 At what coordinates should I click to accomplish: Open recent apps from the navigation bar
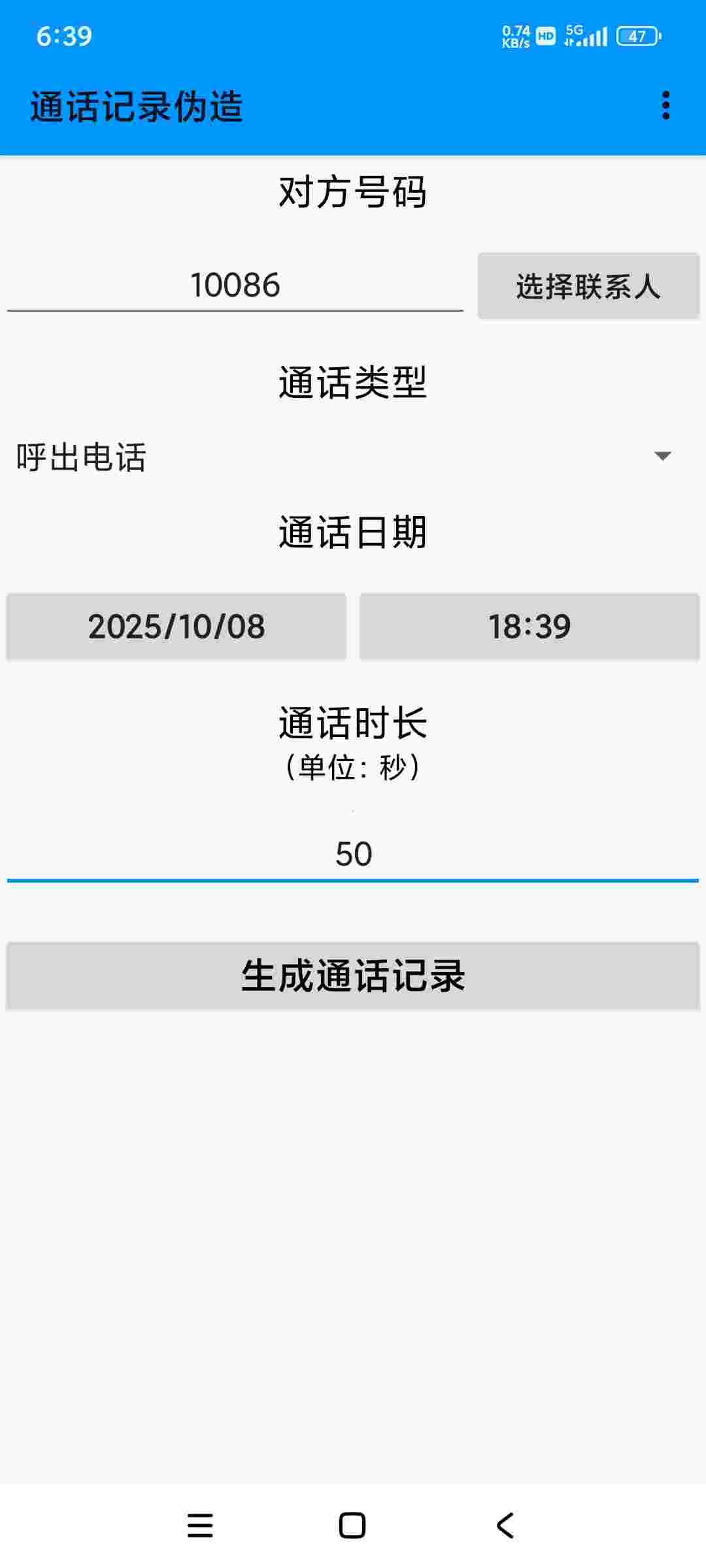[x=200, y=1526]
